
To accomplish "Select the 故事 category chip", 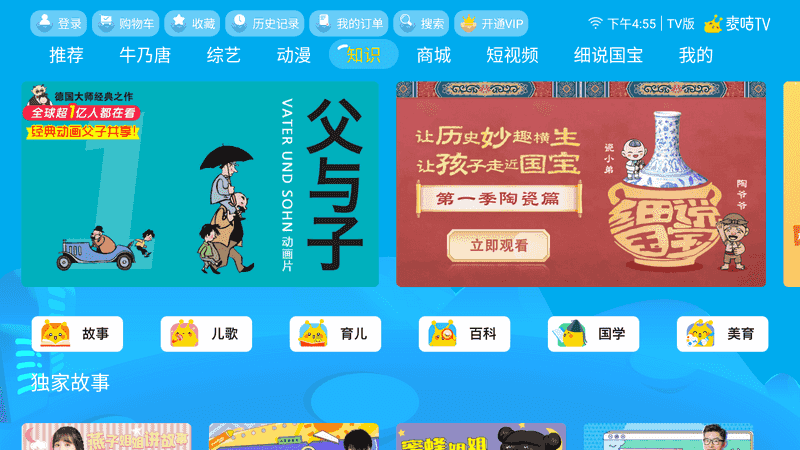I will pos(77,334).
